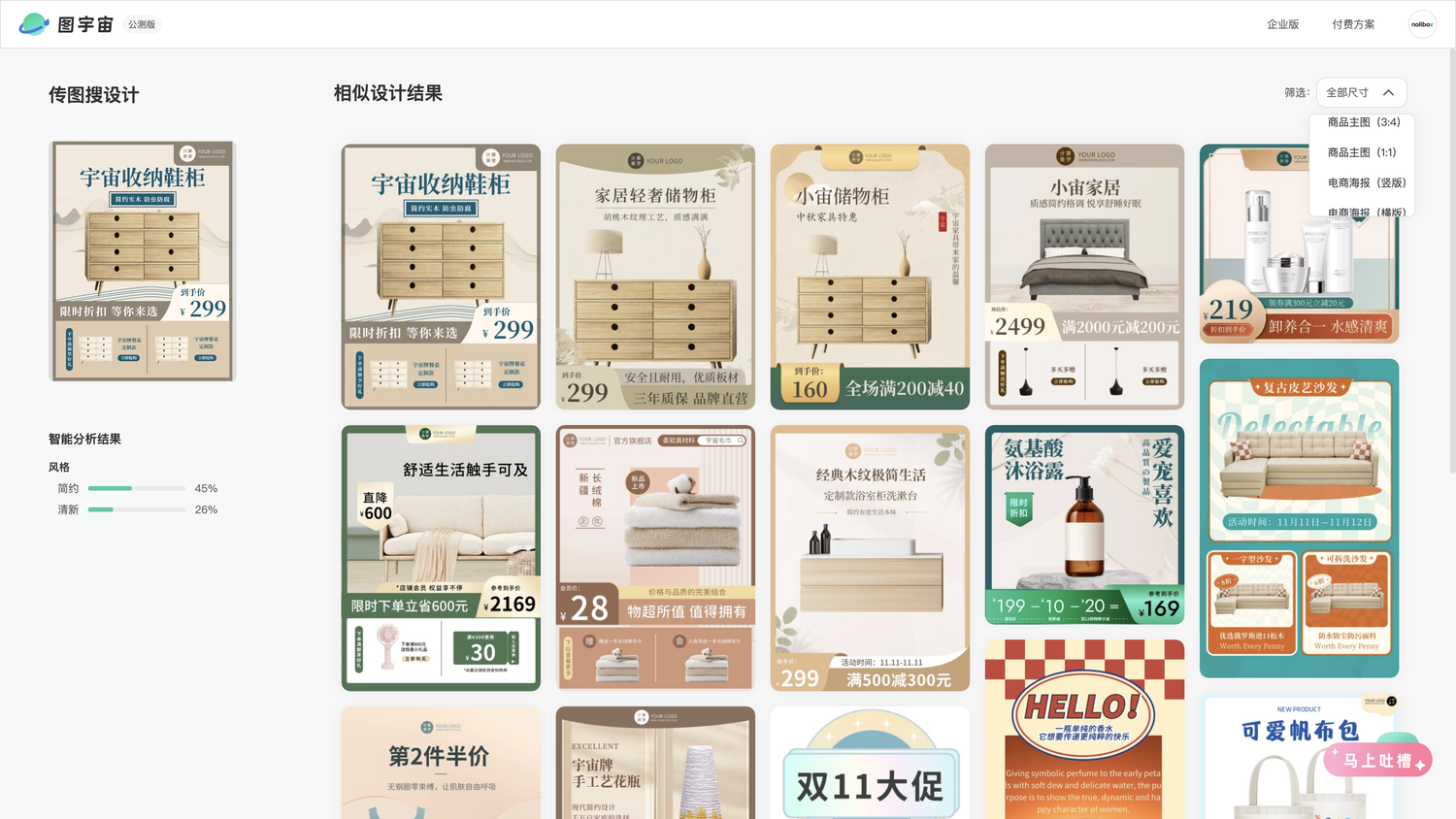
Task: Open the 复古皮艺沙发 poster template
Action: [1299, 518]
